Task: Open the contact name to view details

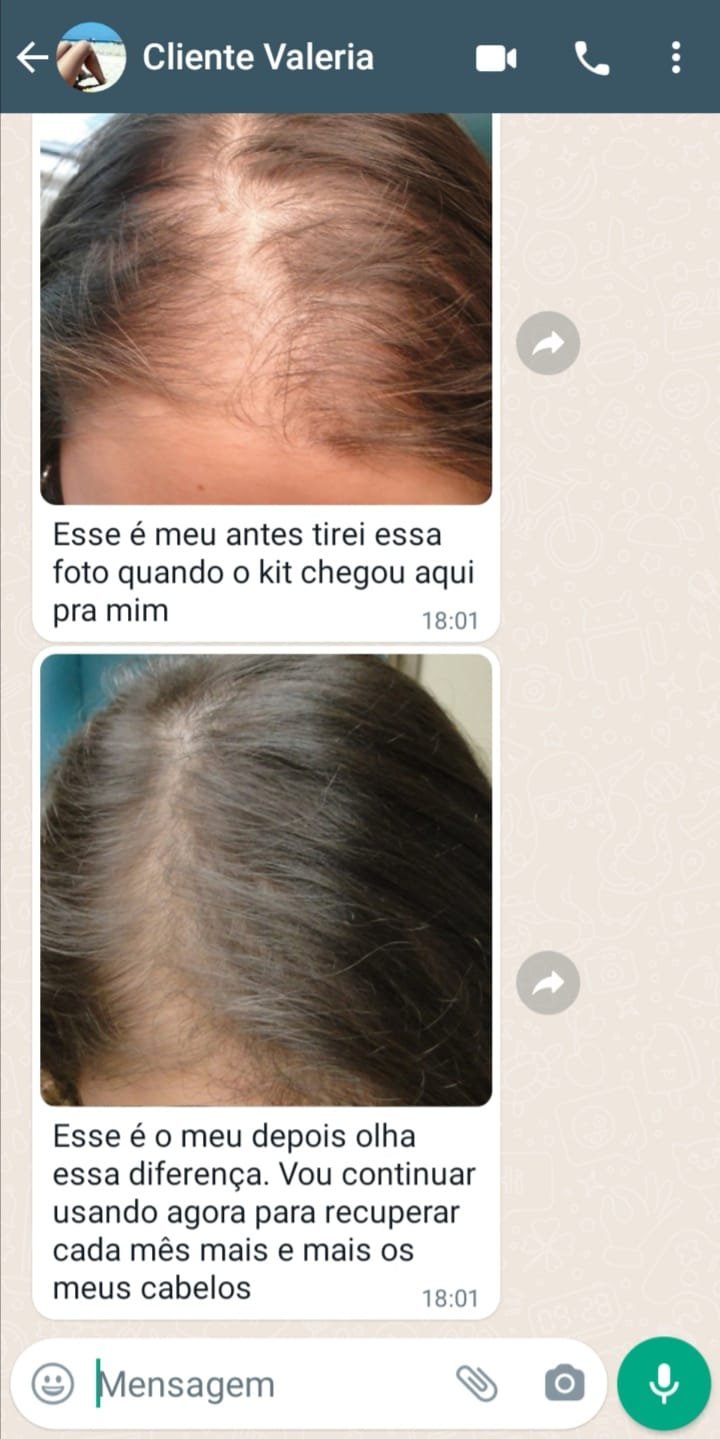Action: 258,57
